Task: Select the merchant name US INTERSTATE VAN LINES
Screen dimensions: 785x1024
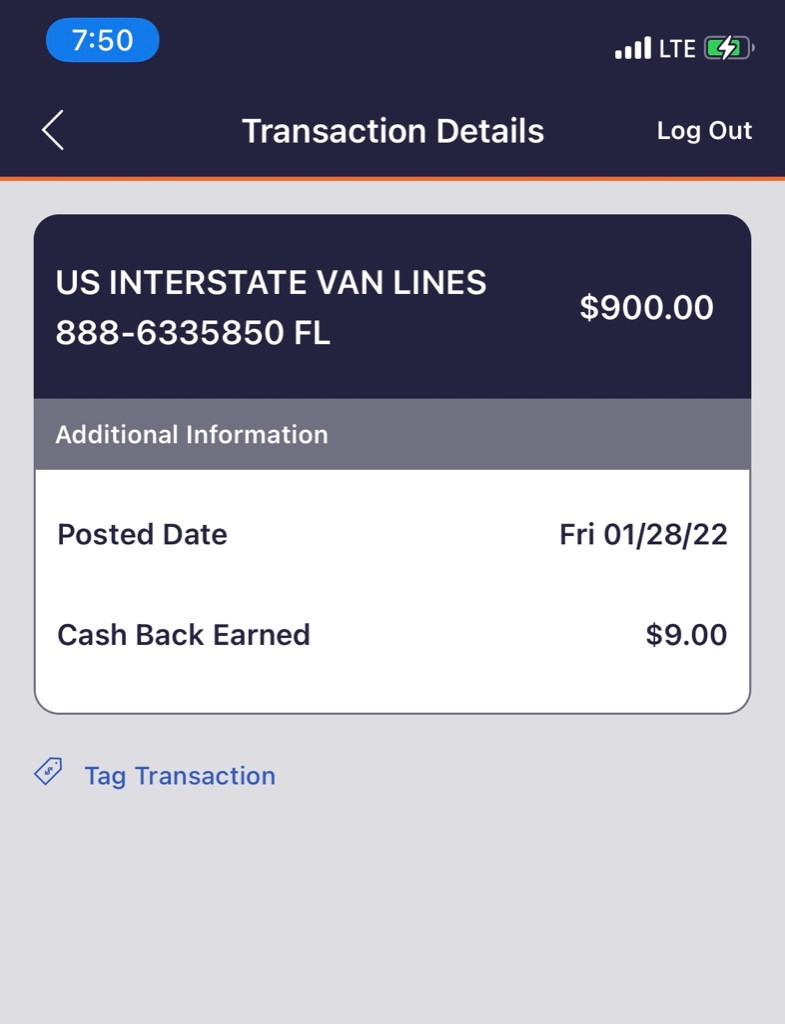Action: 271,283
